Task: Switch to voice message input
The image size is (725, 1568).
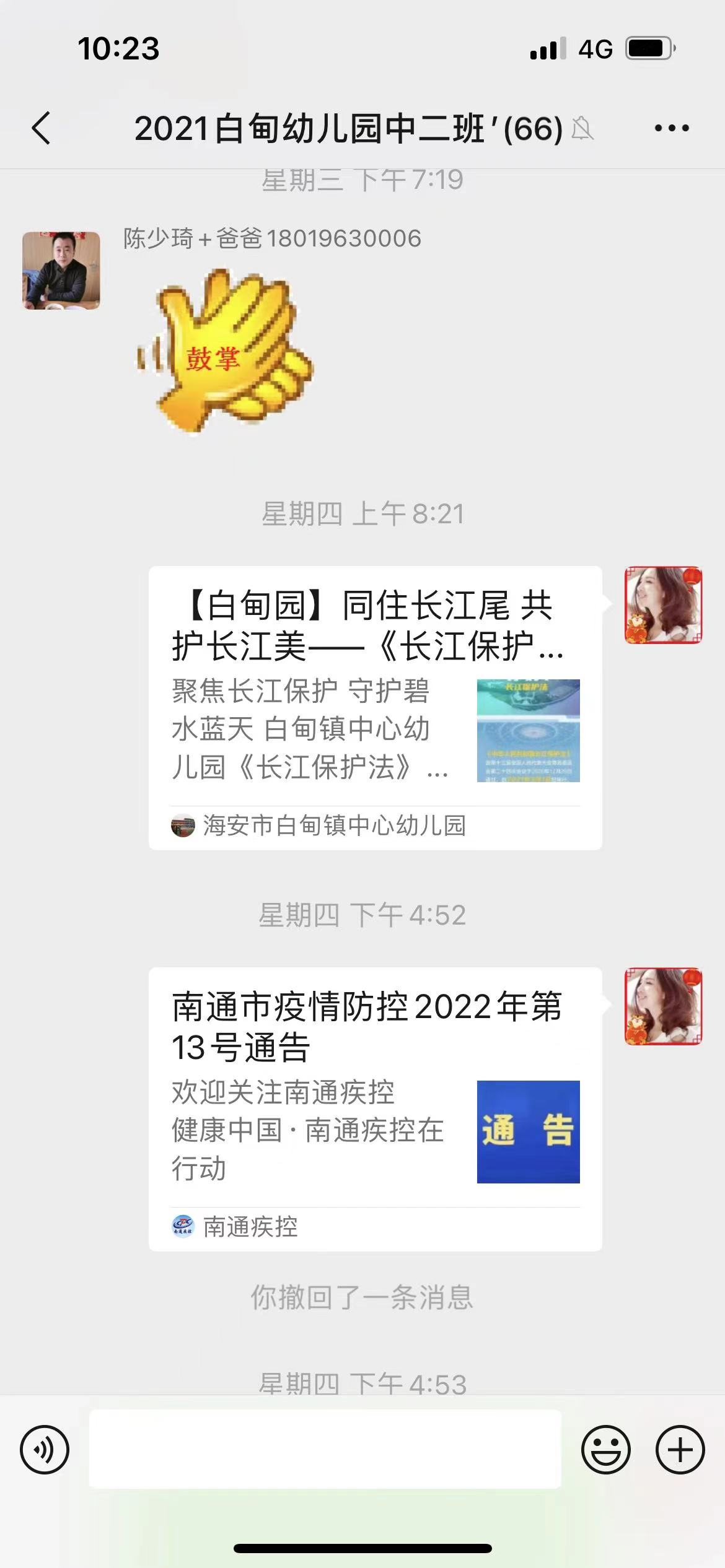Action: (x=45, y=1449)
